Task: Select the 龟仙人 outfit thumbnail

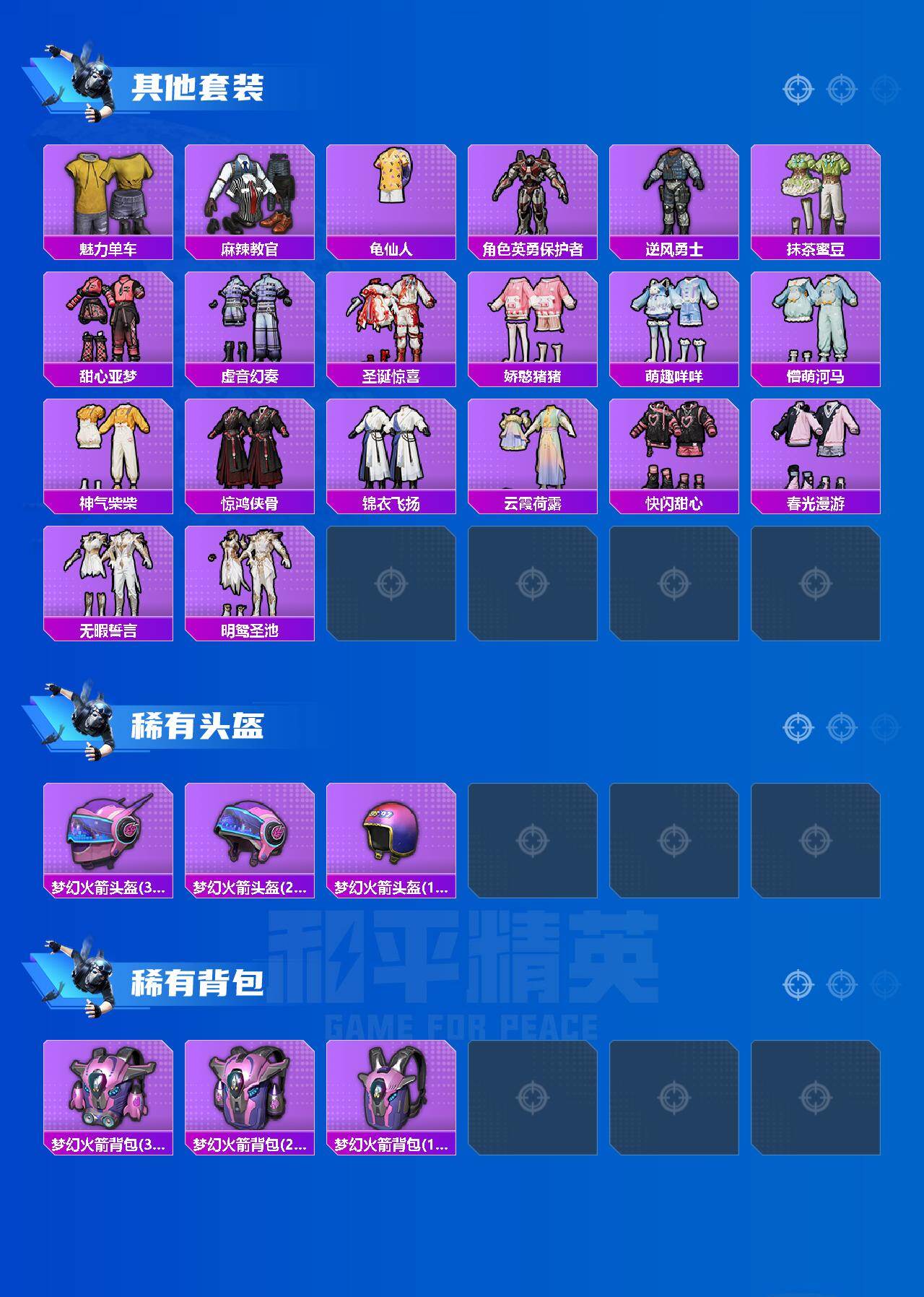Action: pos(392,191)
